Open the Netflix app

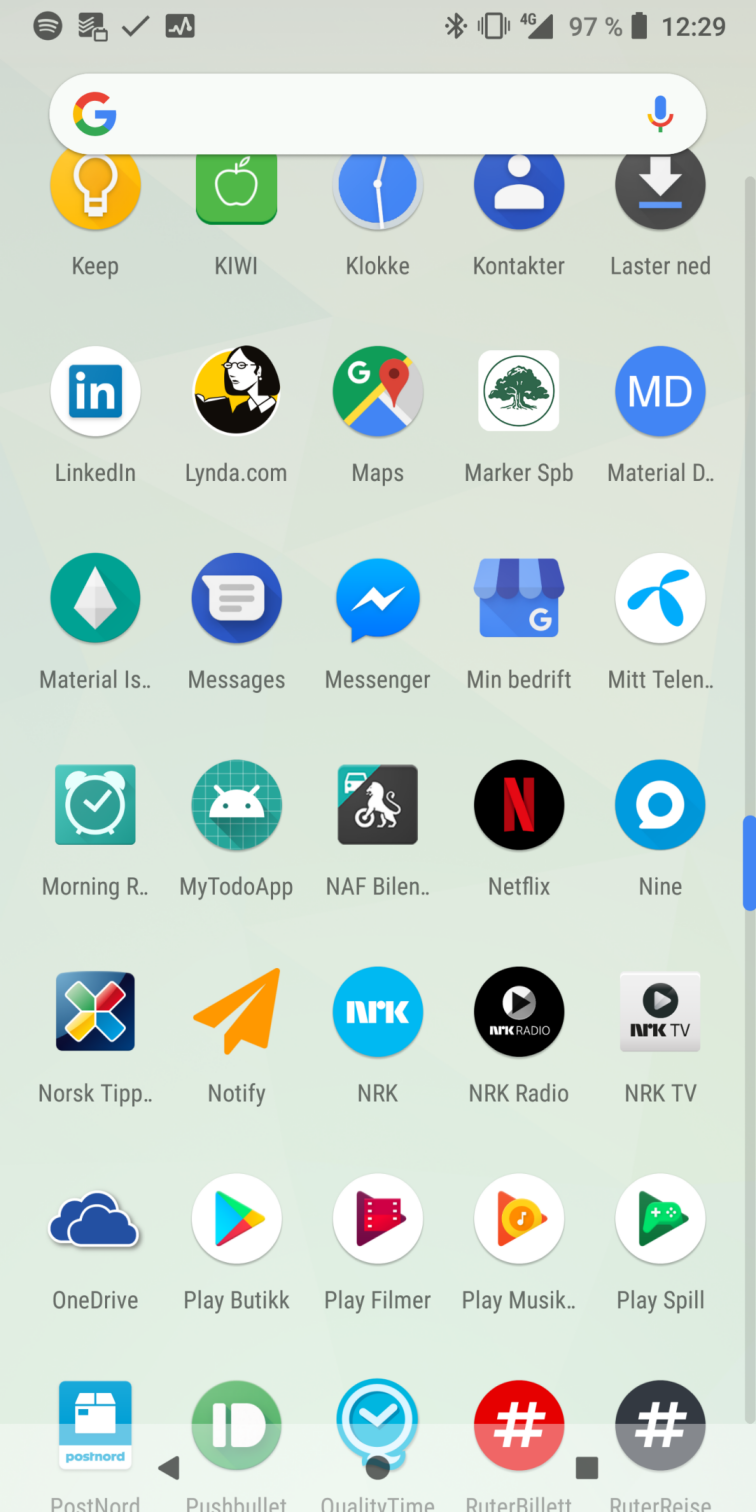pyautogui.click(x=519, y=805)
